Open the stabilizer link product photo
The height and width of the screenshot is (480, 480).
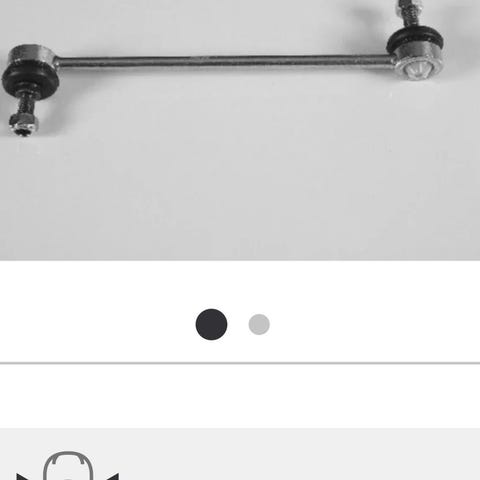tap(240, 130)
